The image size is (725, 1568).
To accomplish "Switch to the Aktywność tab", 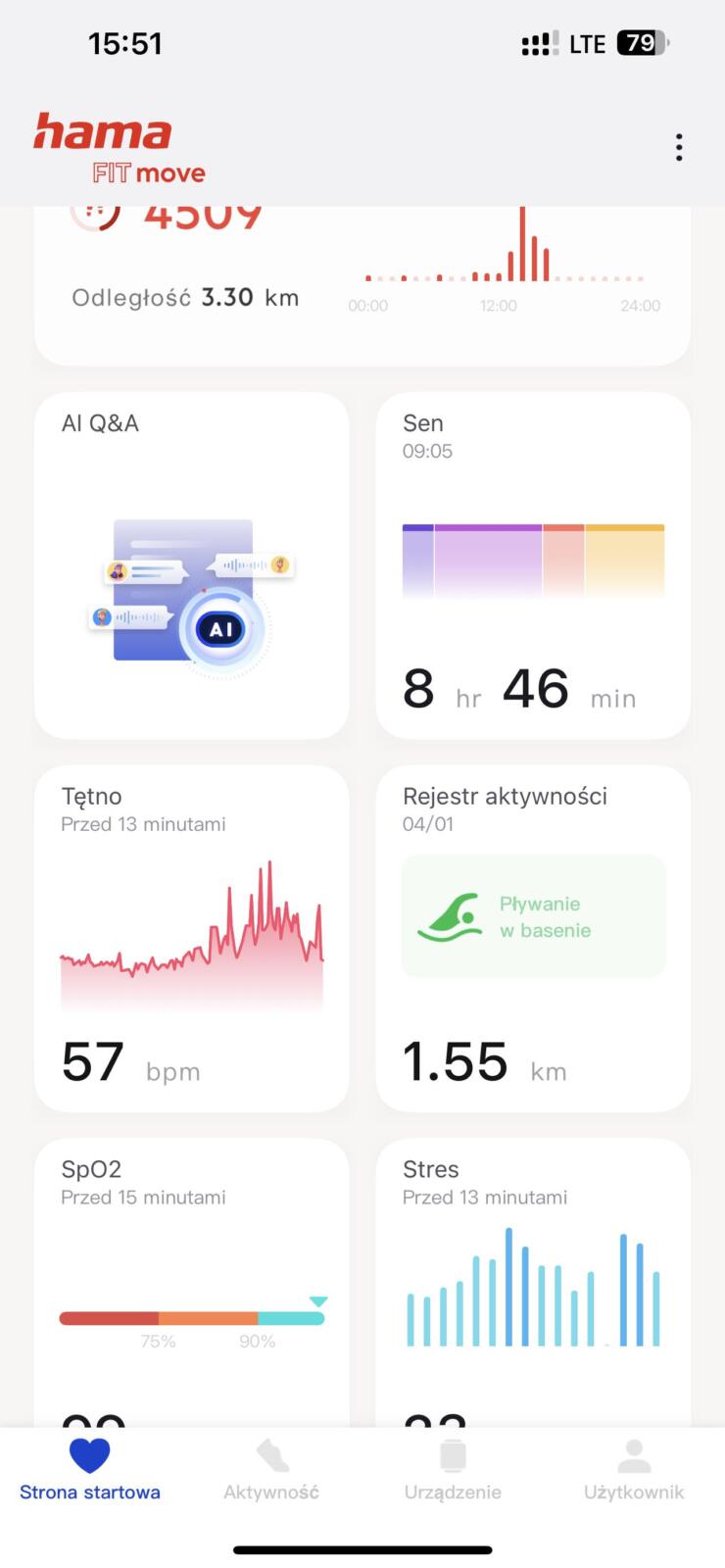I will pyautogui.click(x=271, y=1470).
